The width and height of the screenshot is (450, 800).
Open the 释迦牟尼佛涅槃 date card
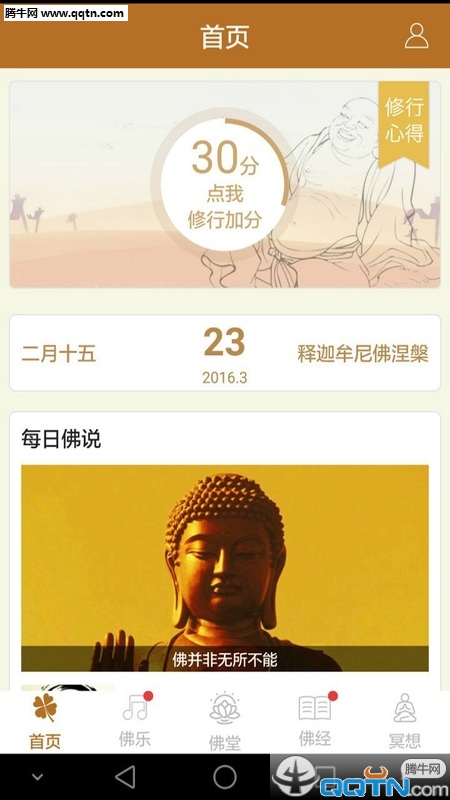225,353
